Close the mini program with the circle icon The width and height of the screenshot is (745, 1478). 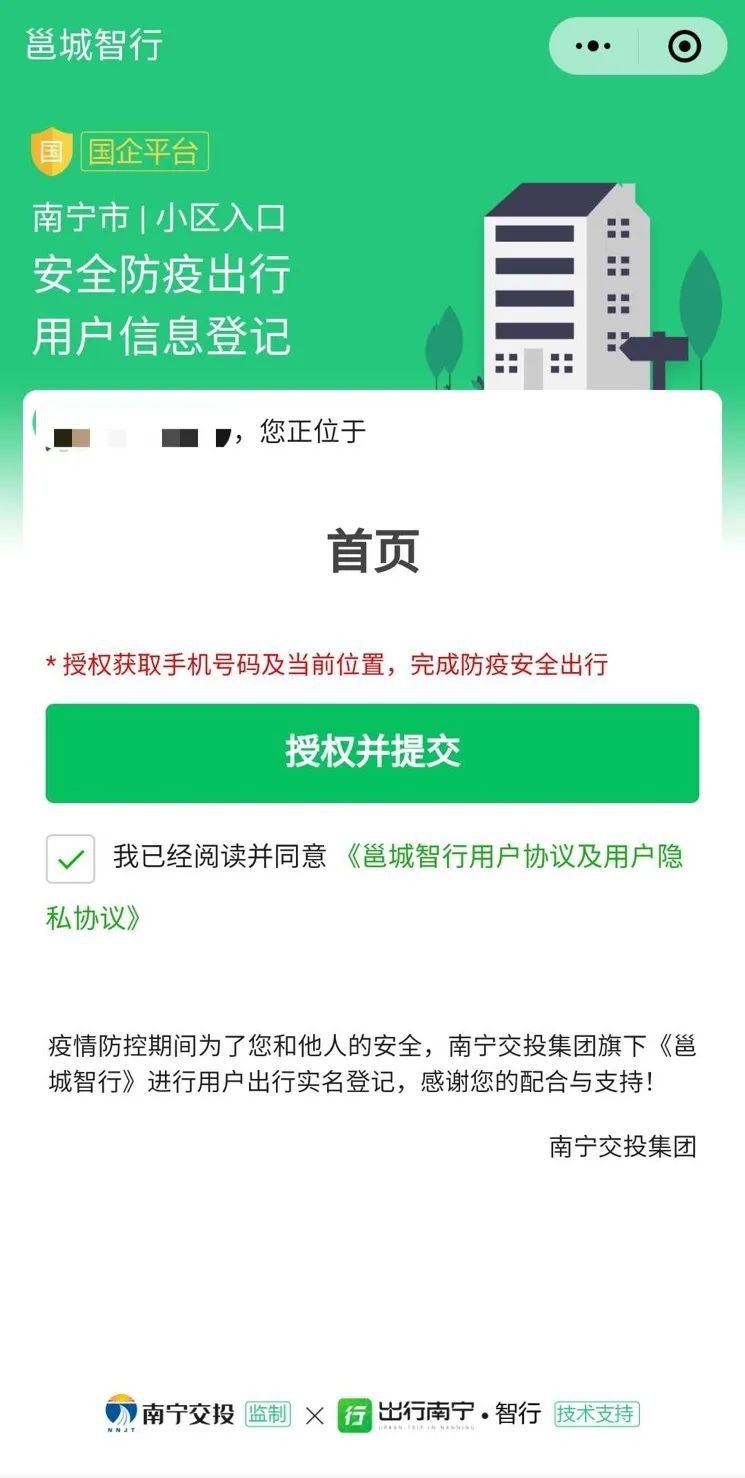pyautogui.click(x=684, y=46)
